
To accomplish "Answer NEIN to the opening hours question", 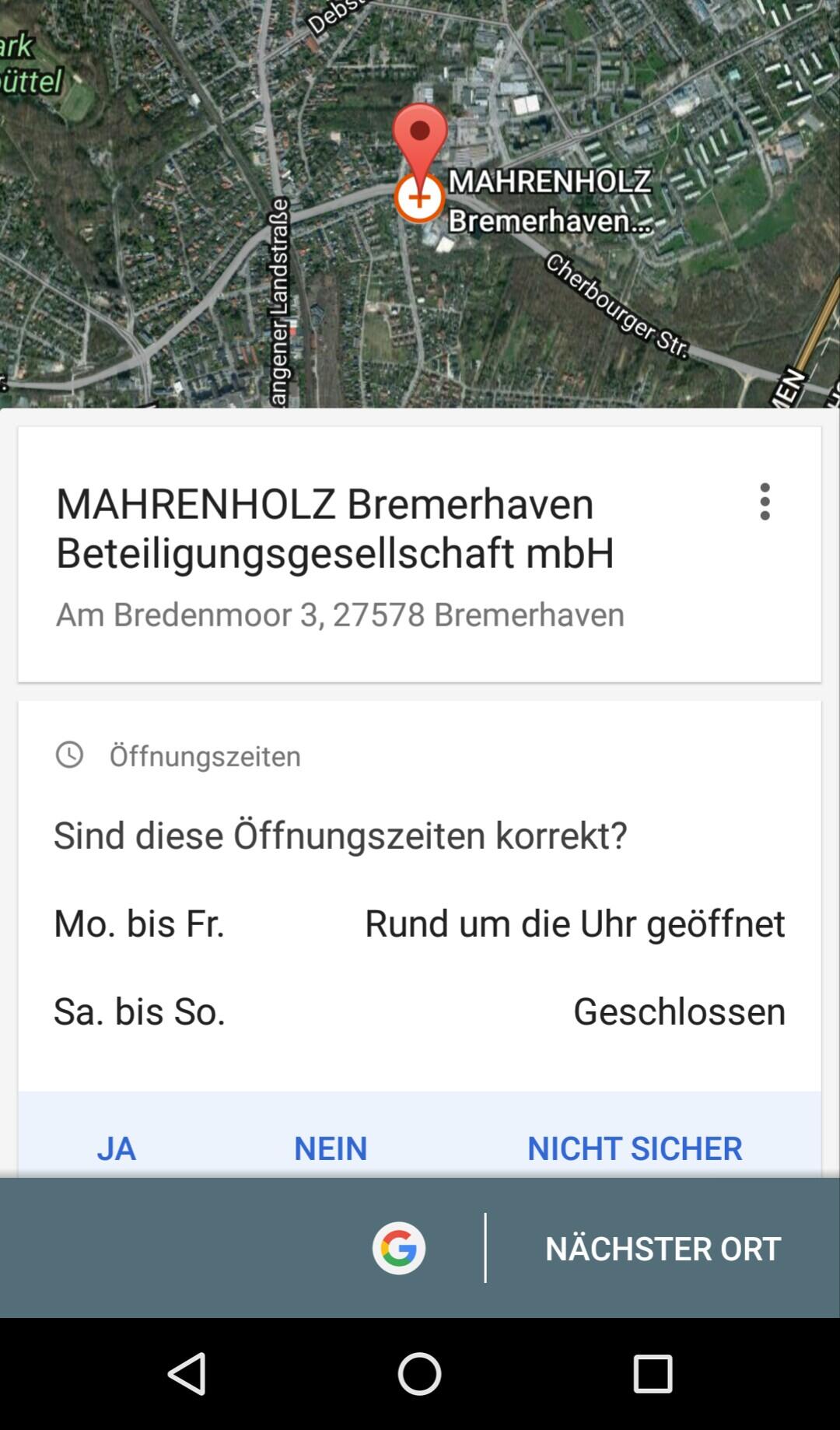I will [x=331, y=1148].
